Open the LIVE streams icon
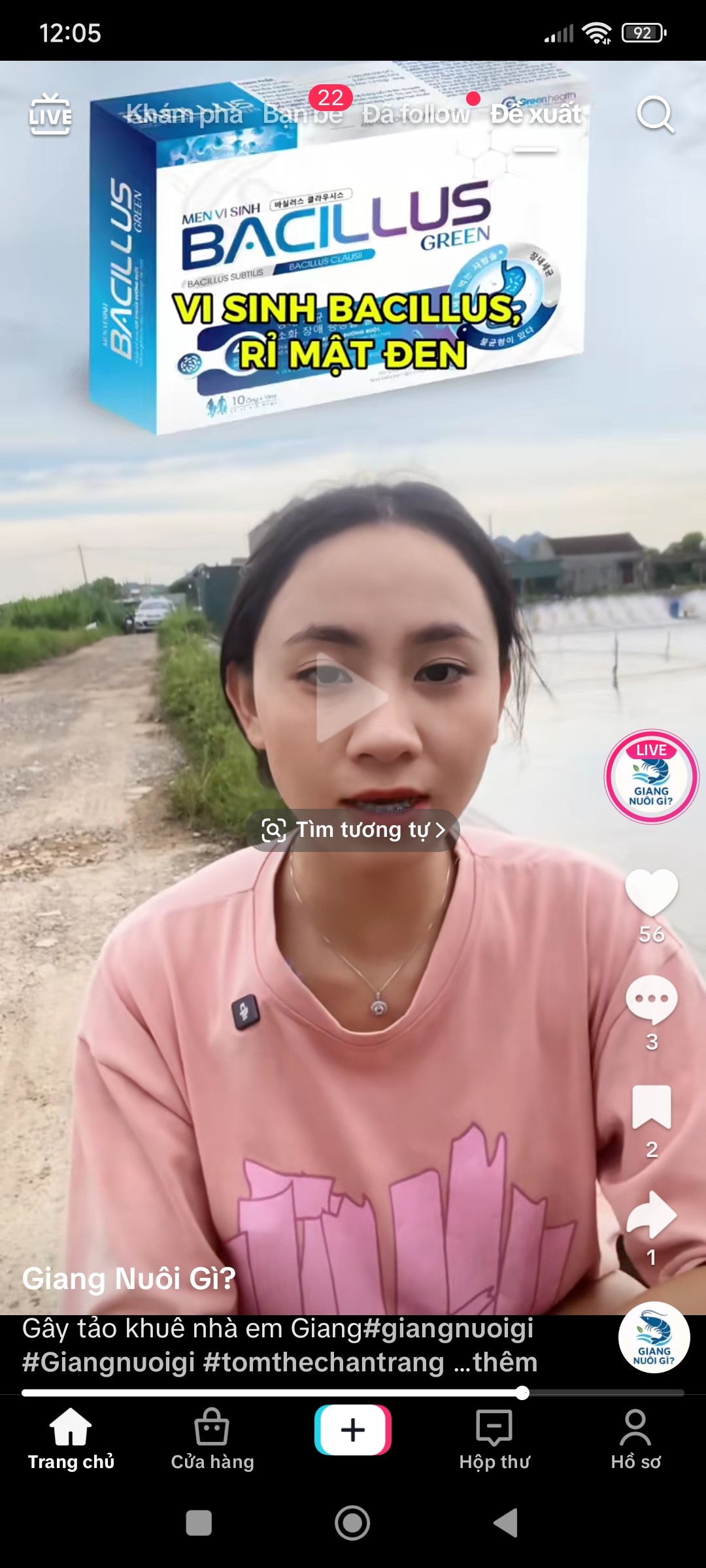Image resolution: width=706 pixels, height=1568 pixels. coord(50,114)
